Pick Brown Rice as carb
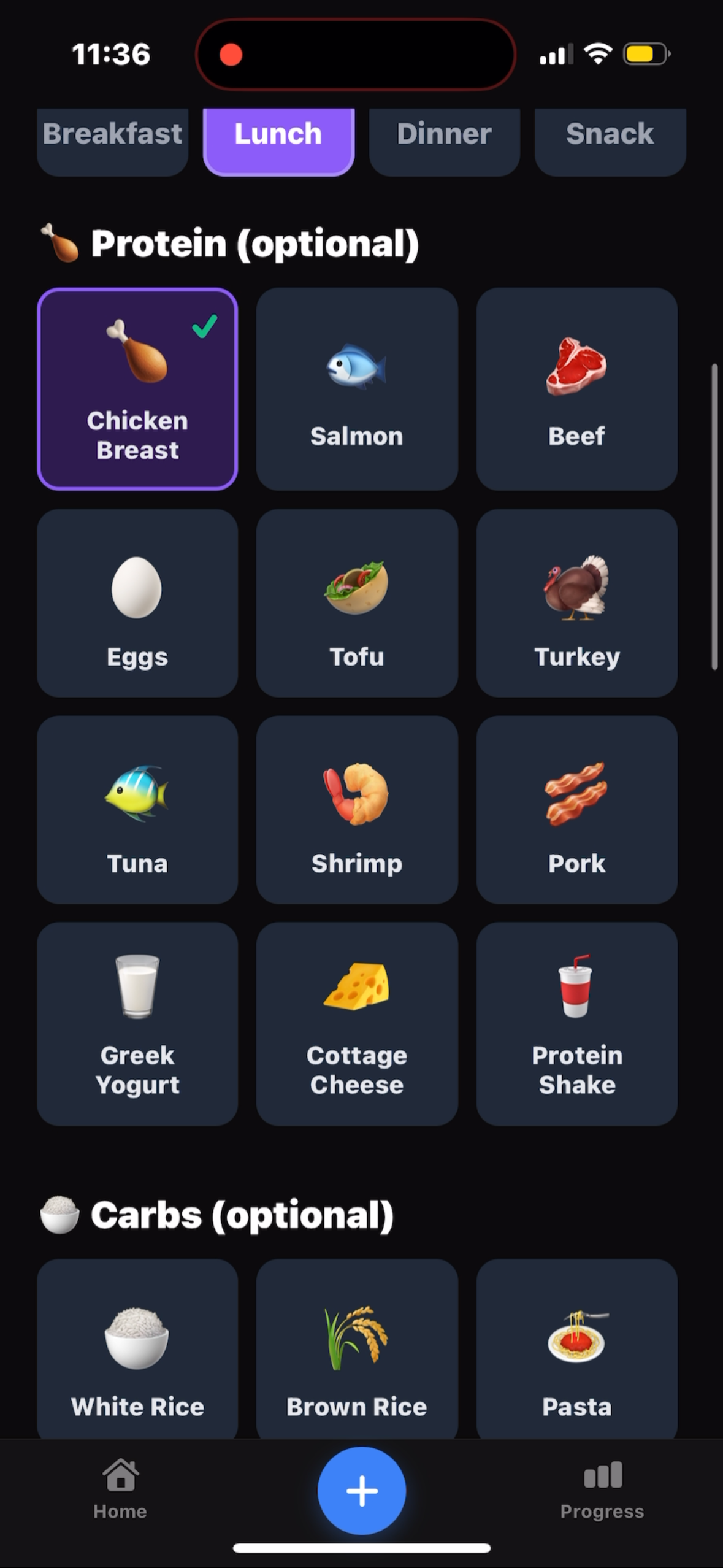Viewport: 723px width, 1568px height. pyautogui.click(x=357, y=1349)
